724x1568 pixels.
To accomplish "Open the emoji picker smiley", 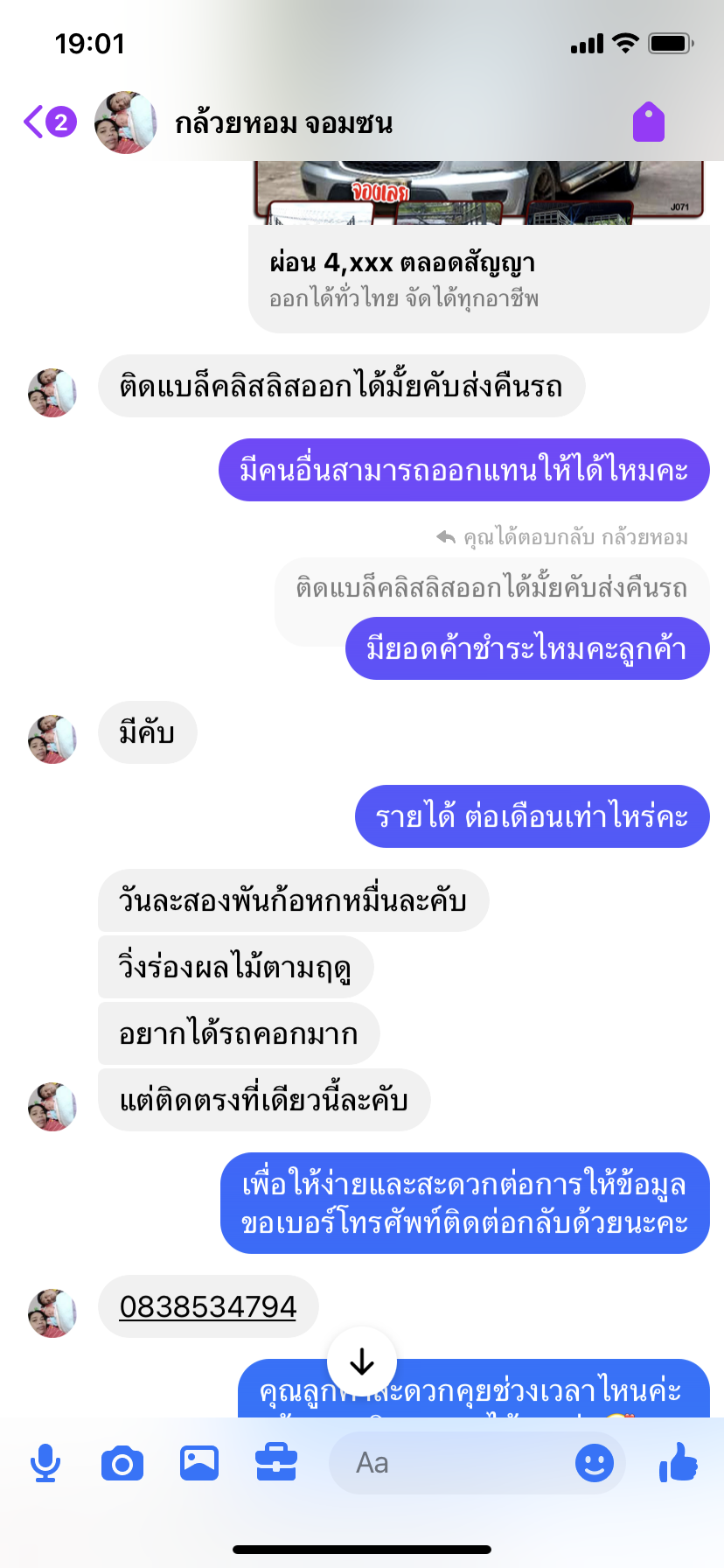I will pos(595,1463).
